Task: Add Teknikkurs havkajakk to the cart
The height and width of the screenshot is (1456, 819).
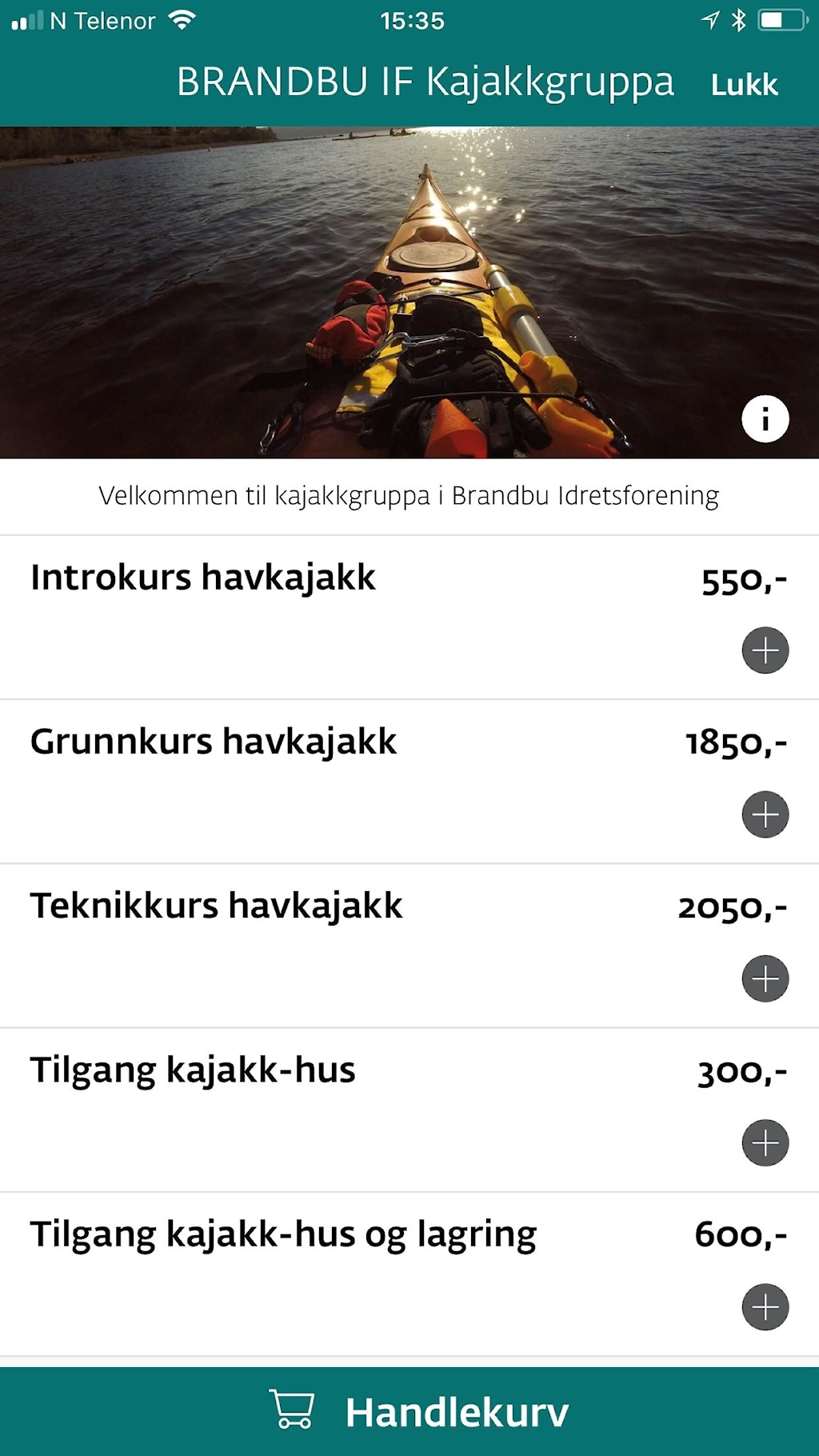Action: (765, 978)
